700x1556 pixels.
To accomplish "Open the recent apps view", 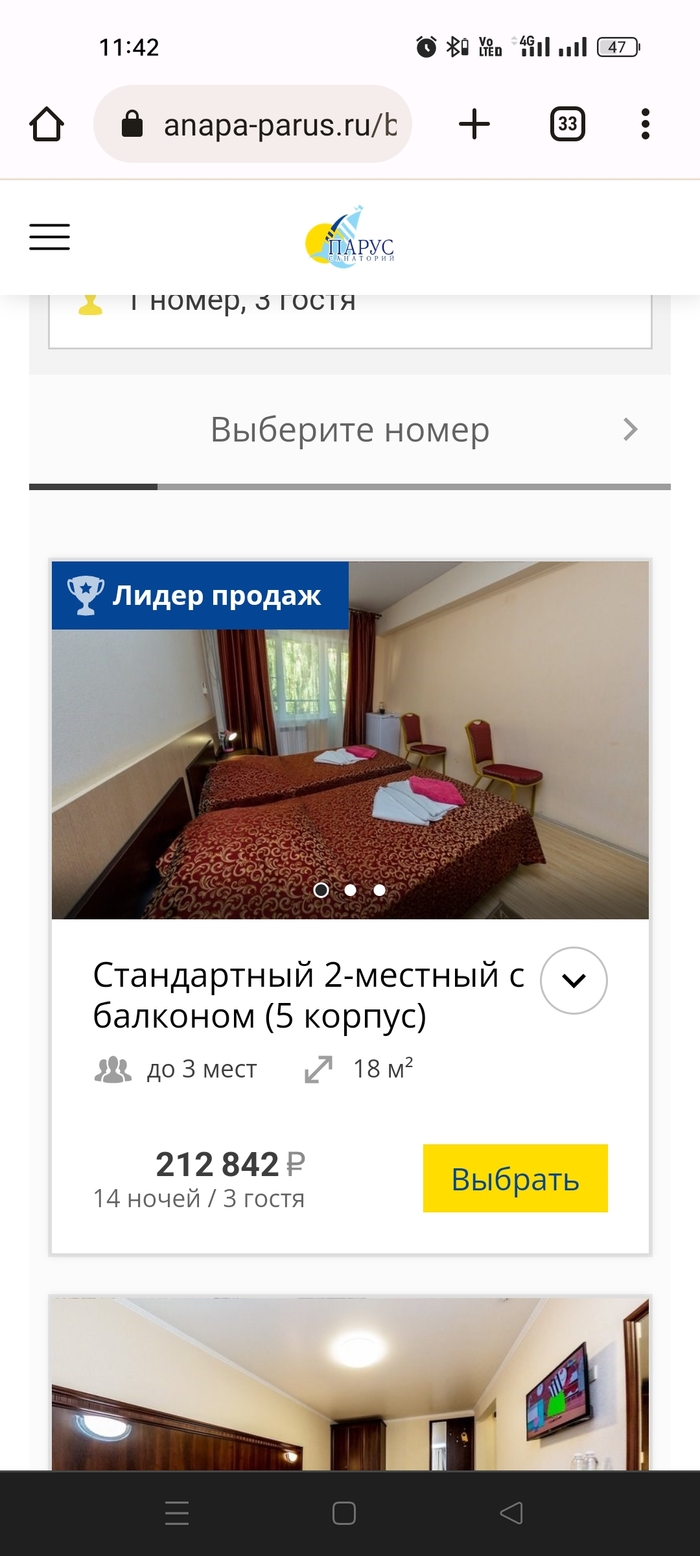I will [177, 1513].
